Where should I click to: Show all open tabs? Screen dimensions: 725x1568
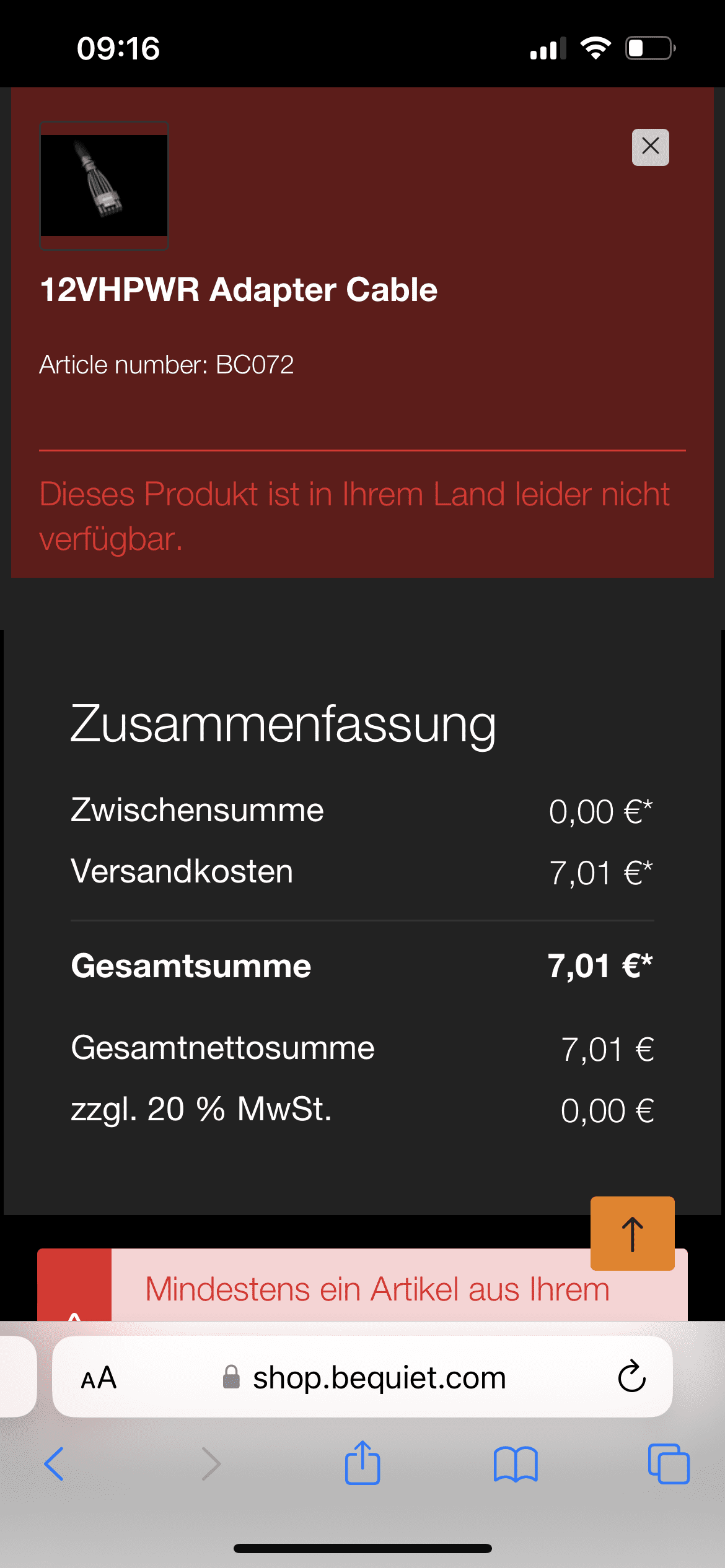[669, 1464]
